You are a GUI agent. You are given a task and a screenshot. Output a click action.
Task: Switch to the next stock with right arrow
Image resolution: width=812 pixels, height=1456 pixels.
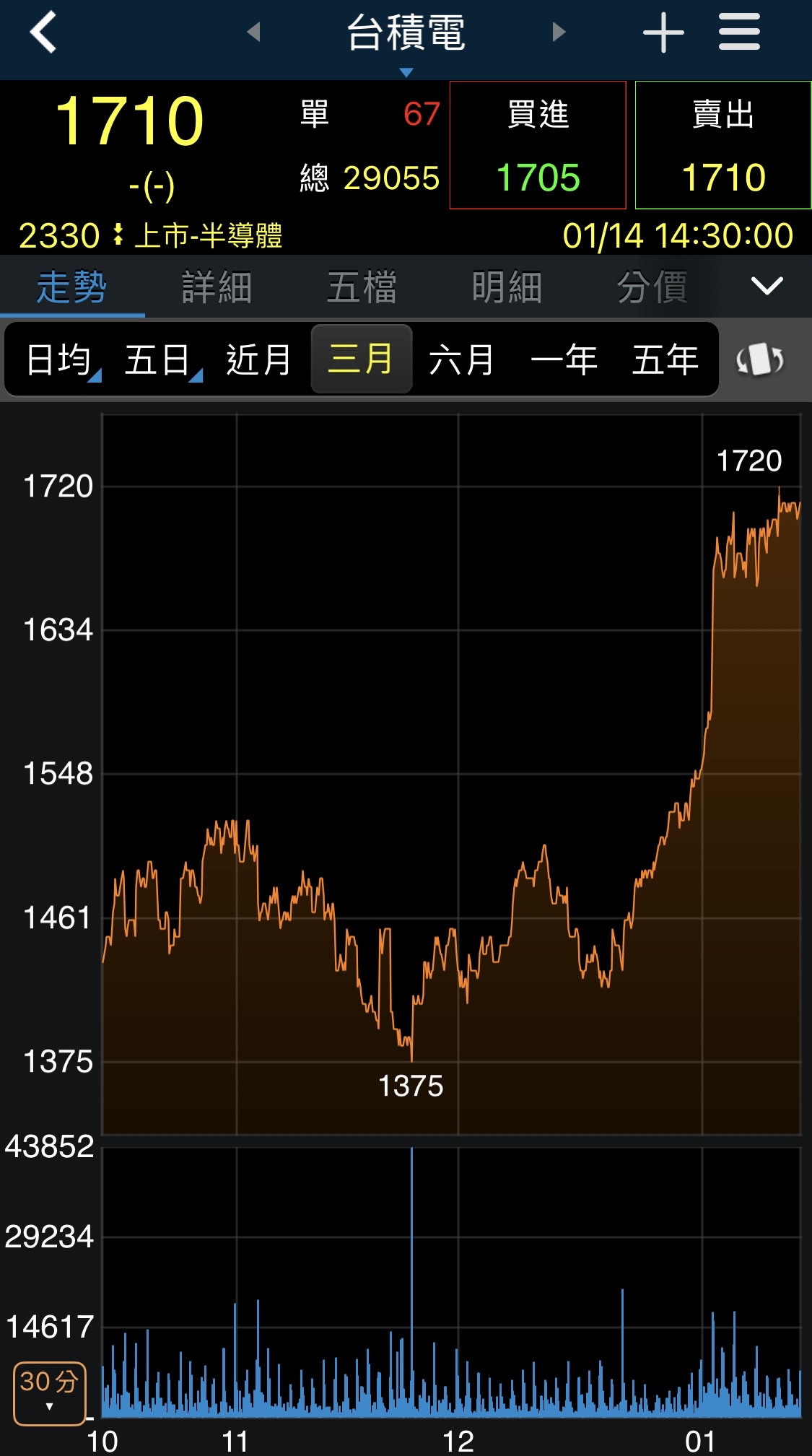[x=558, y=32]
